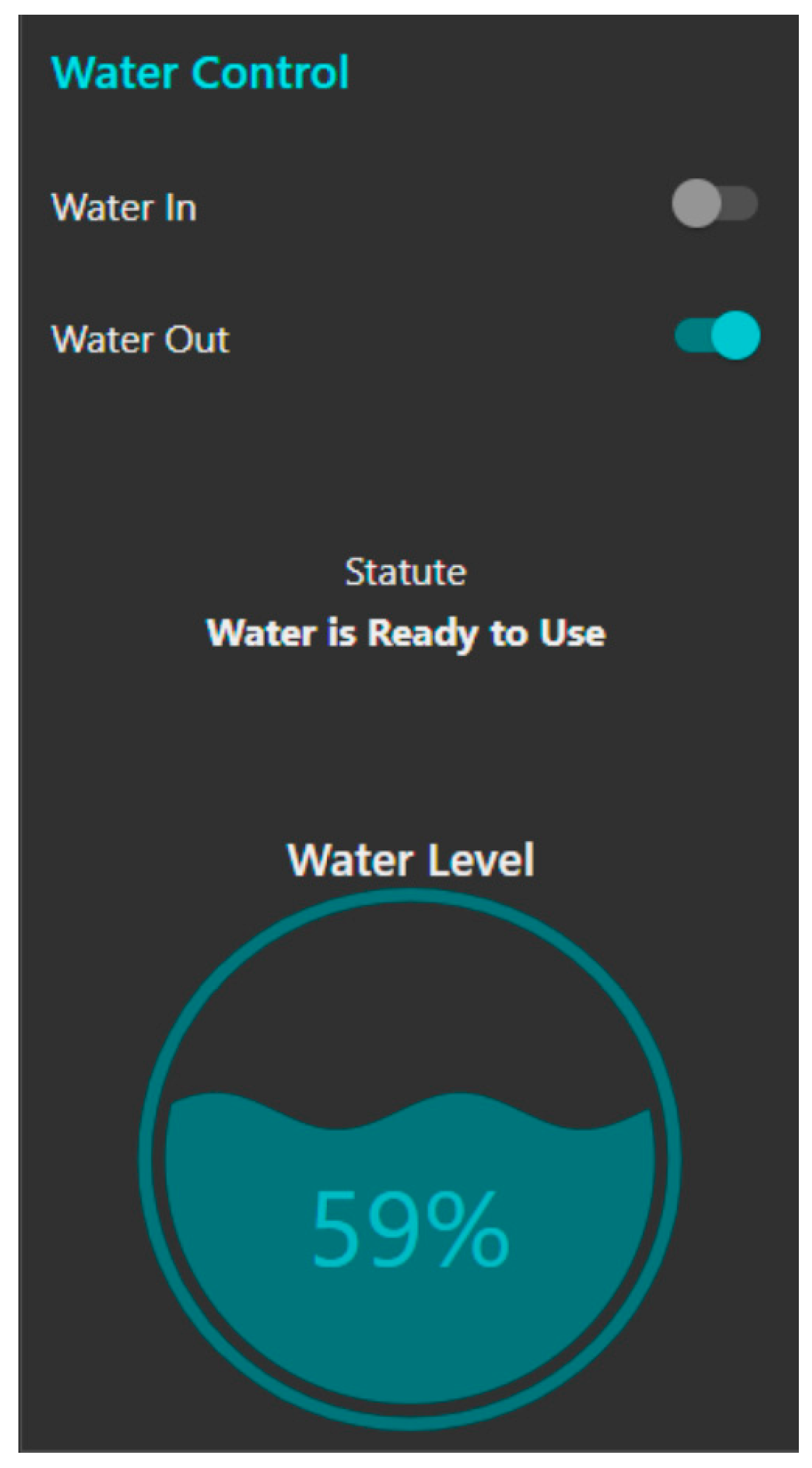
Task: Turn on the Water In switch
Action: click(x=714, y=203)
